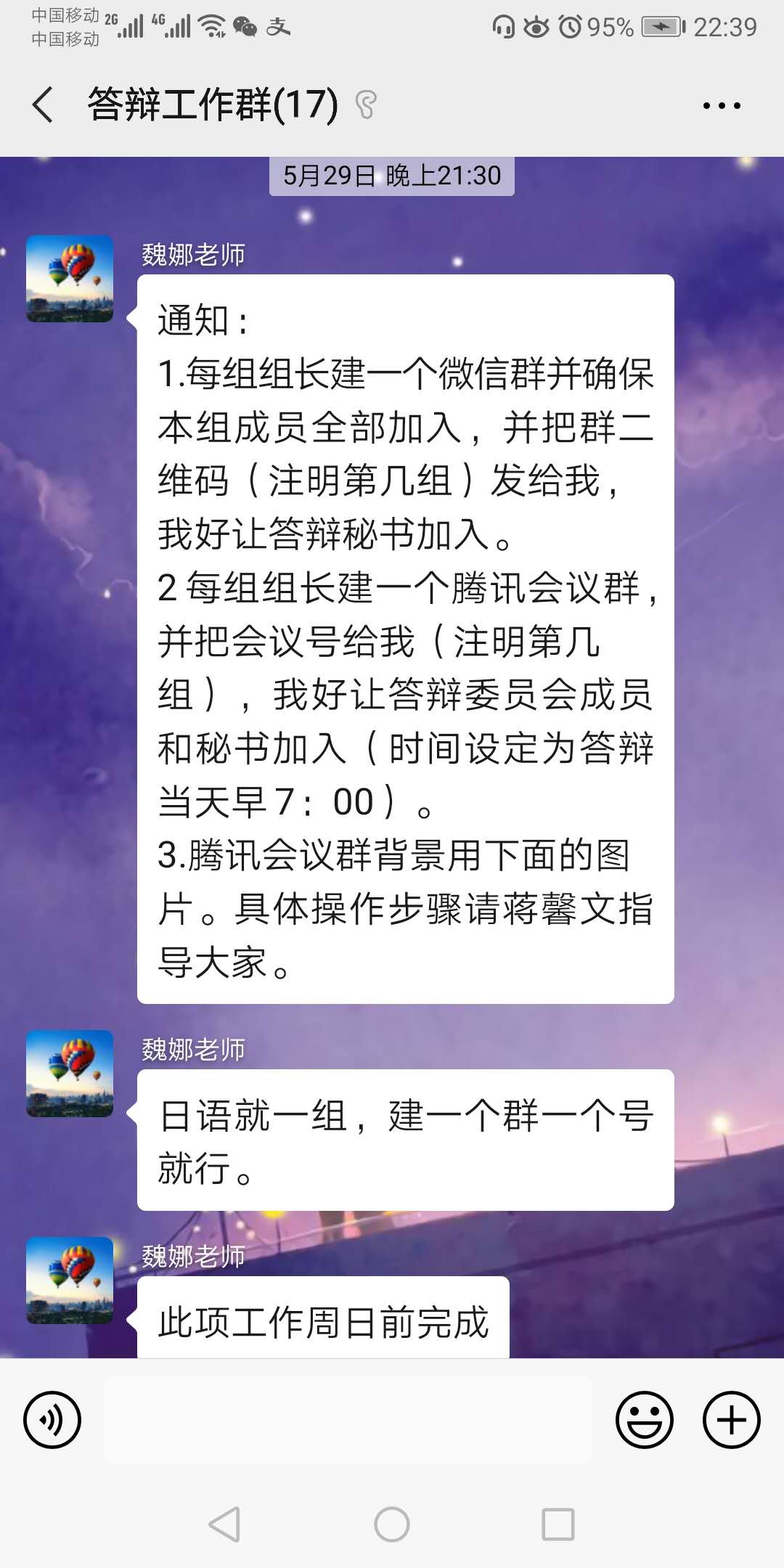The width and height of the screenshot is (784, 1568).
Task: Go back from the 答辩工作群 chat
Action: pos(44,105)
